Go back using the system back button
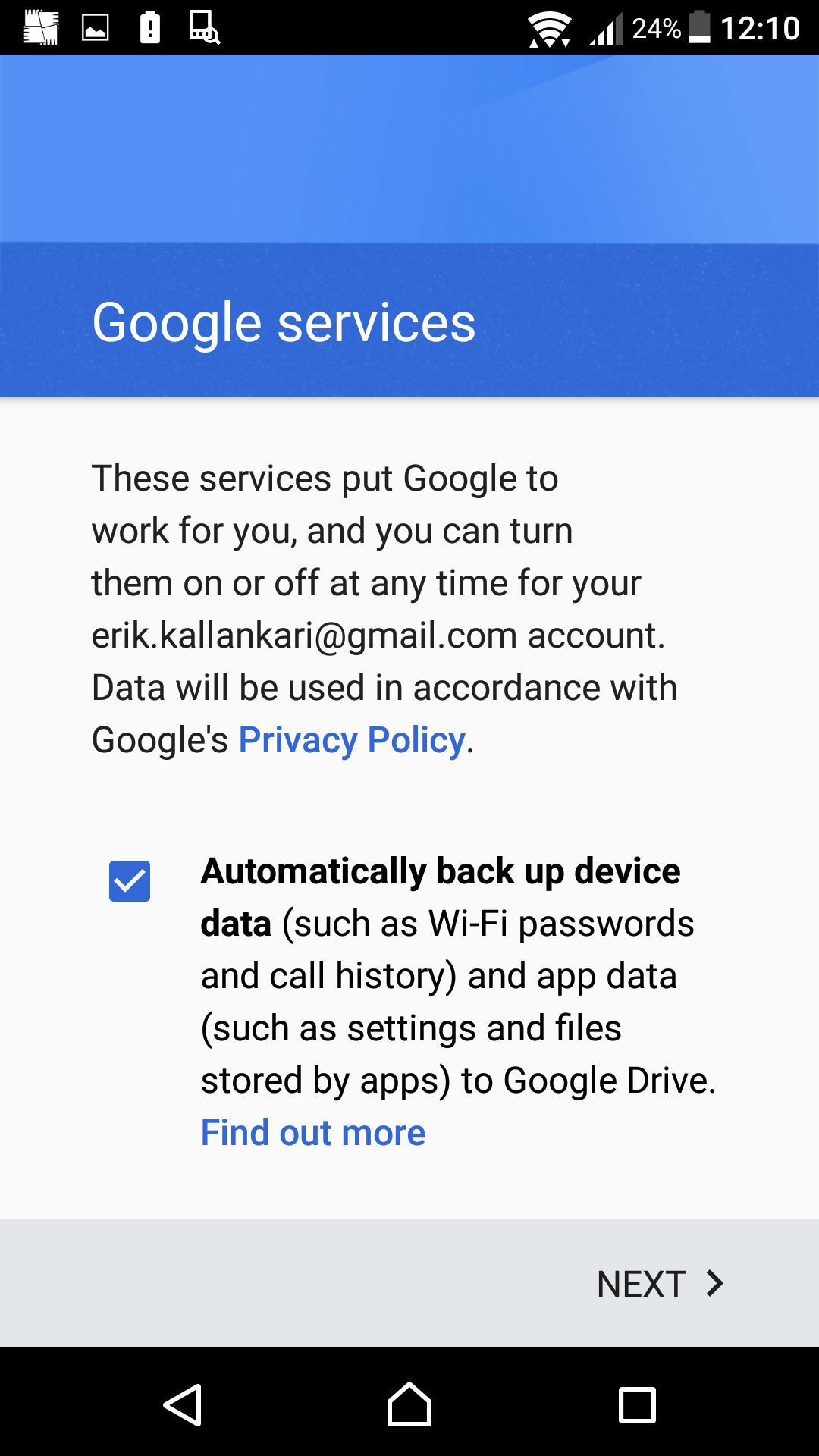This screenshot has height=1456, width=819. [183, 1405]
